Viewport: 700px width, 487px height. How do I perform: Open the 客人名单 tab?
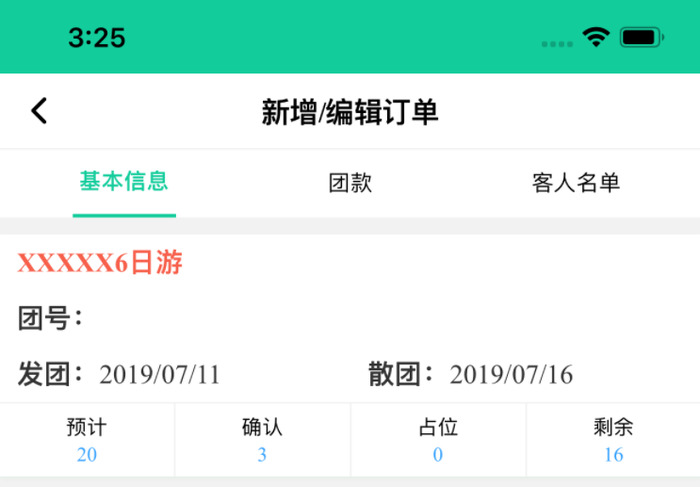[576, 183]
